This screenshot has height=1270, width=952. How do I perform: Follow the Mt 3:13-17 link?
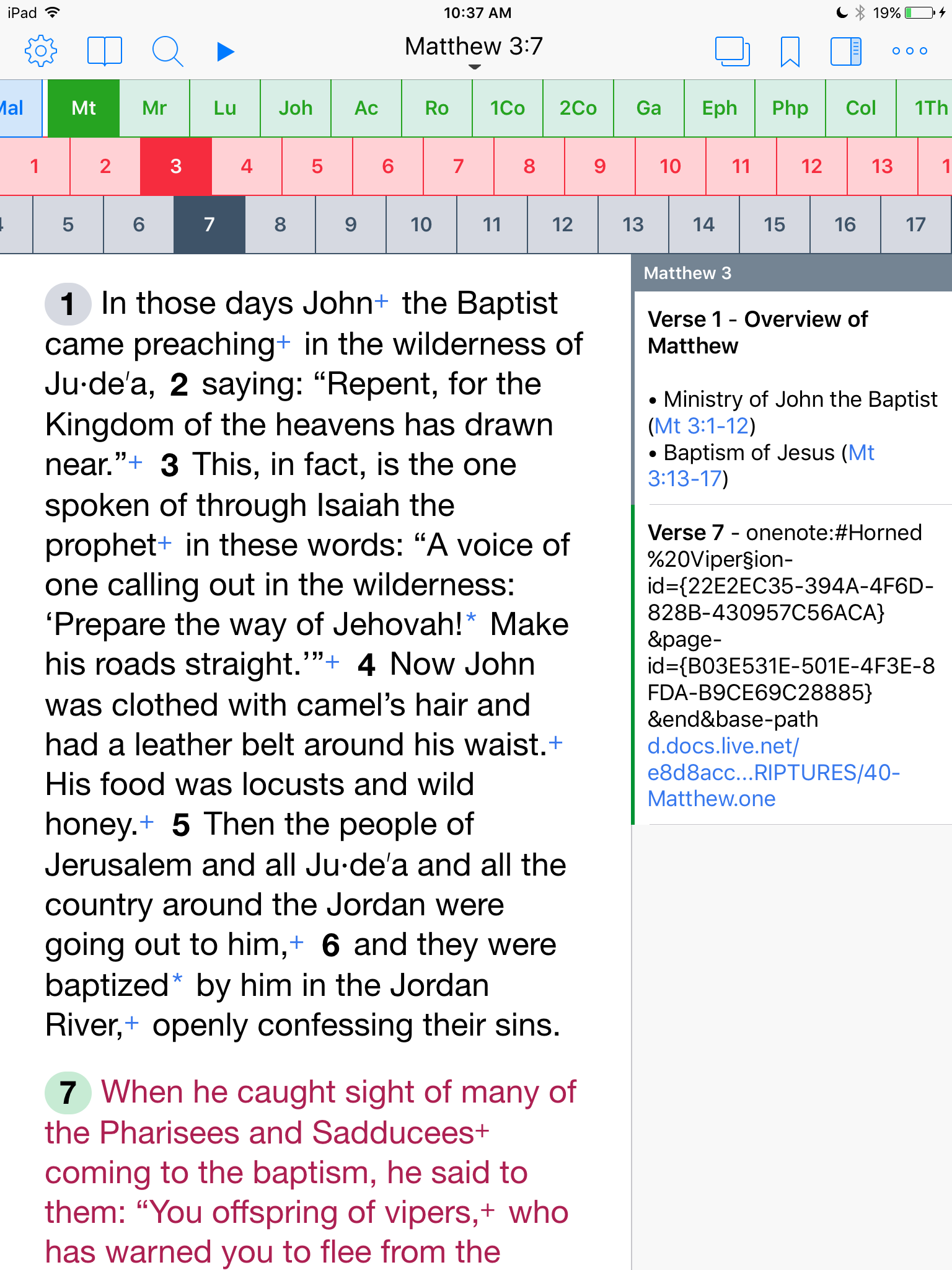(685, 478)
